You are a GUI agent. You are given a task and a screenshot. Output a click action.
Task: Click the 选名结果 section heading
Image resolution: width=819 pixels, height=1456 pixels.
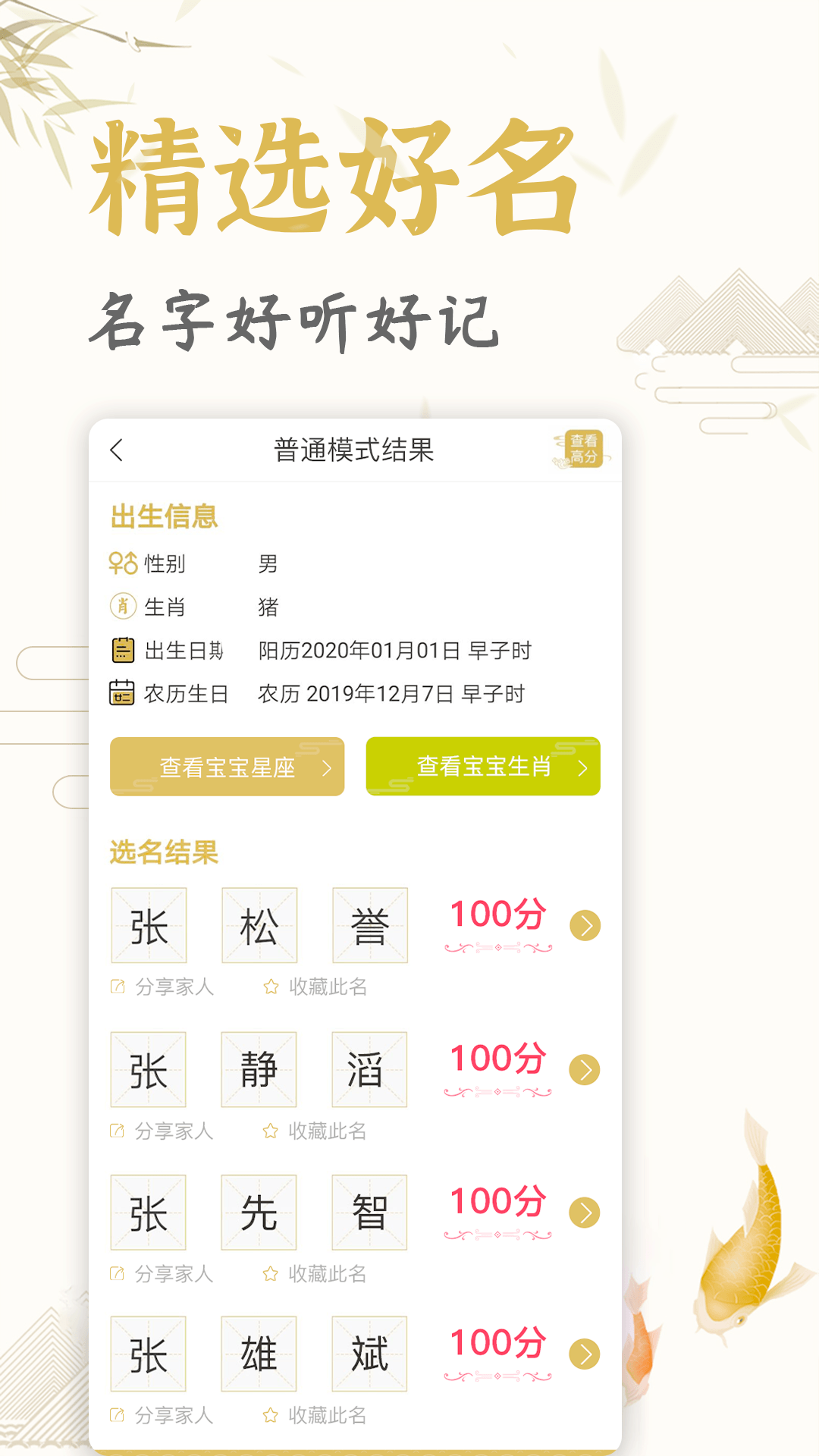click(163, 852)
